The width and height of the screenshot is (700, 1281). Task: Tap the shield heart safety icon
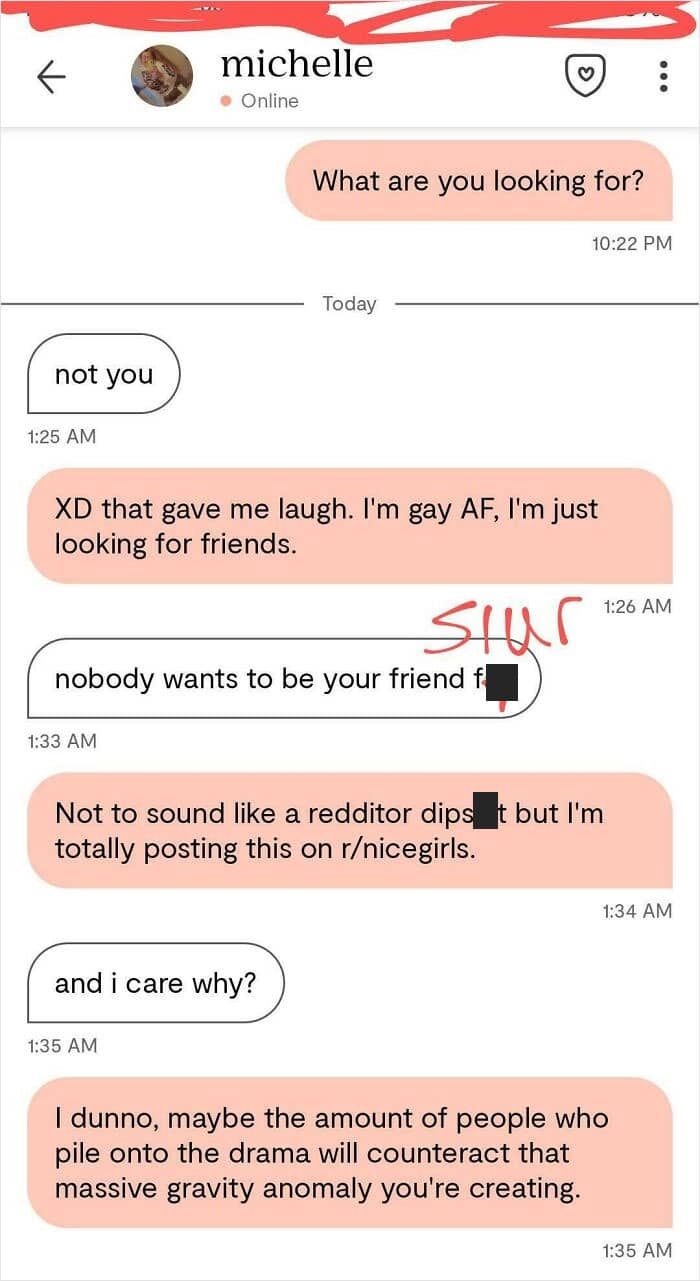click(586, 76)
